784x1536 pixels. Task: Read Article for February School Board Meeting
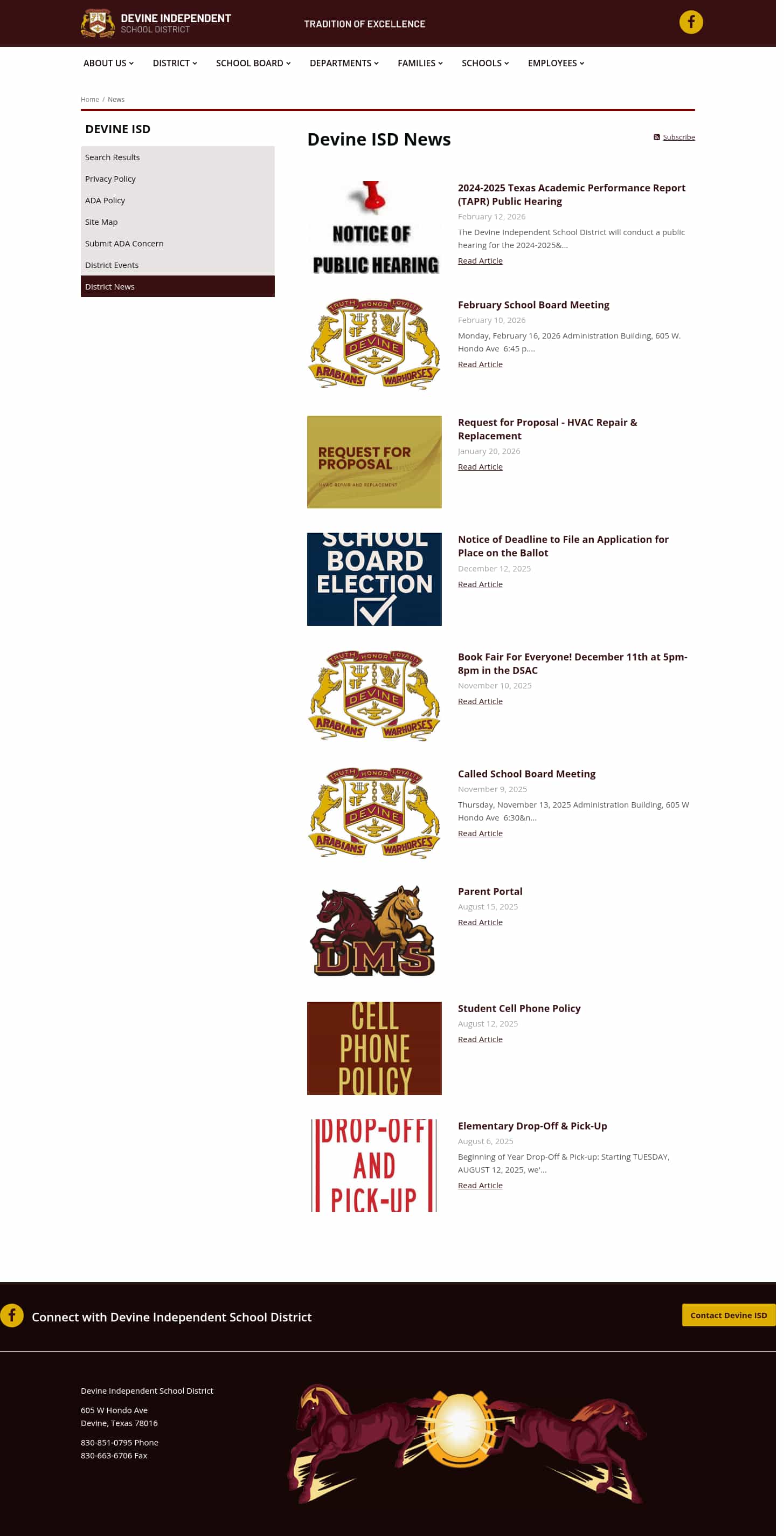click(x=480, y=364)
